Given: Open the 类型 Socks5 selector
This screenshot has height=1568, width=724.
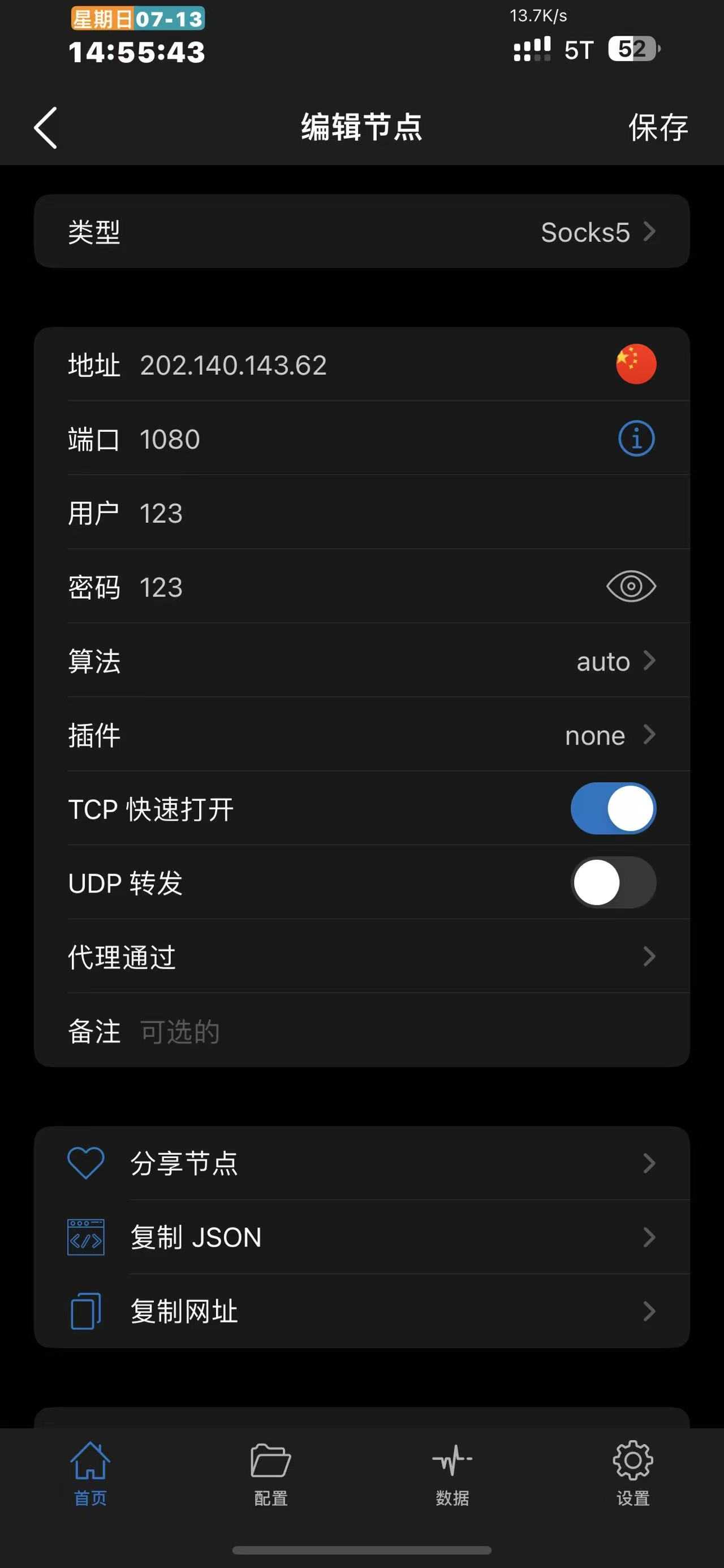Looking at the screenshot, I should pos(361,232).
